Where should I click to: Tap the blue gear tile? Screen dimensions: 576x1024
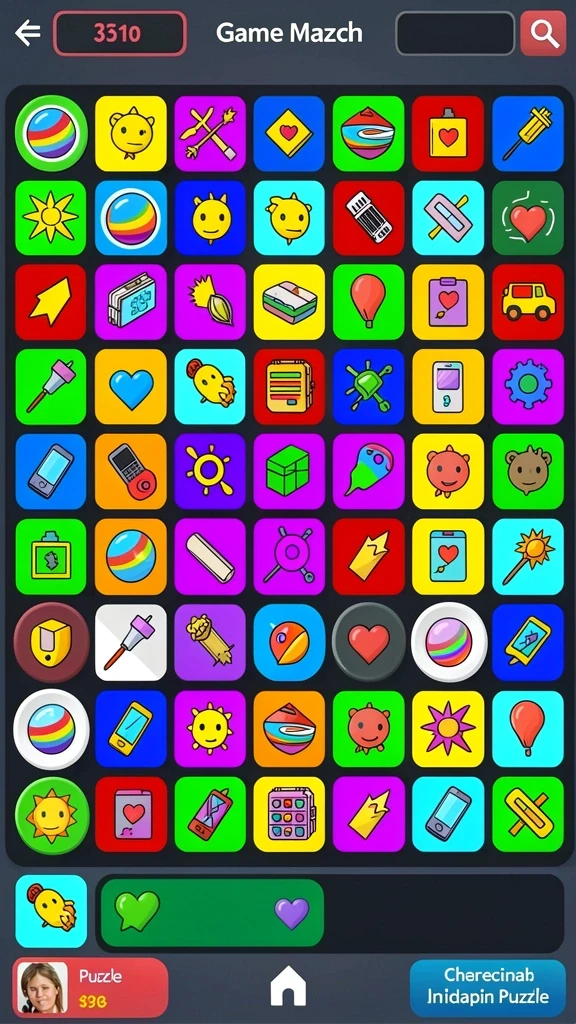coord(528,387)
